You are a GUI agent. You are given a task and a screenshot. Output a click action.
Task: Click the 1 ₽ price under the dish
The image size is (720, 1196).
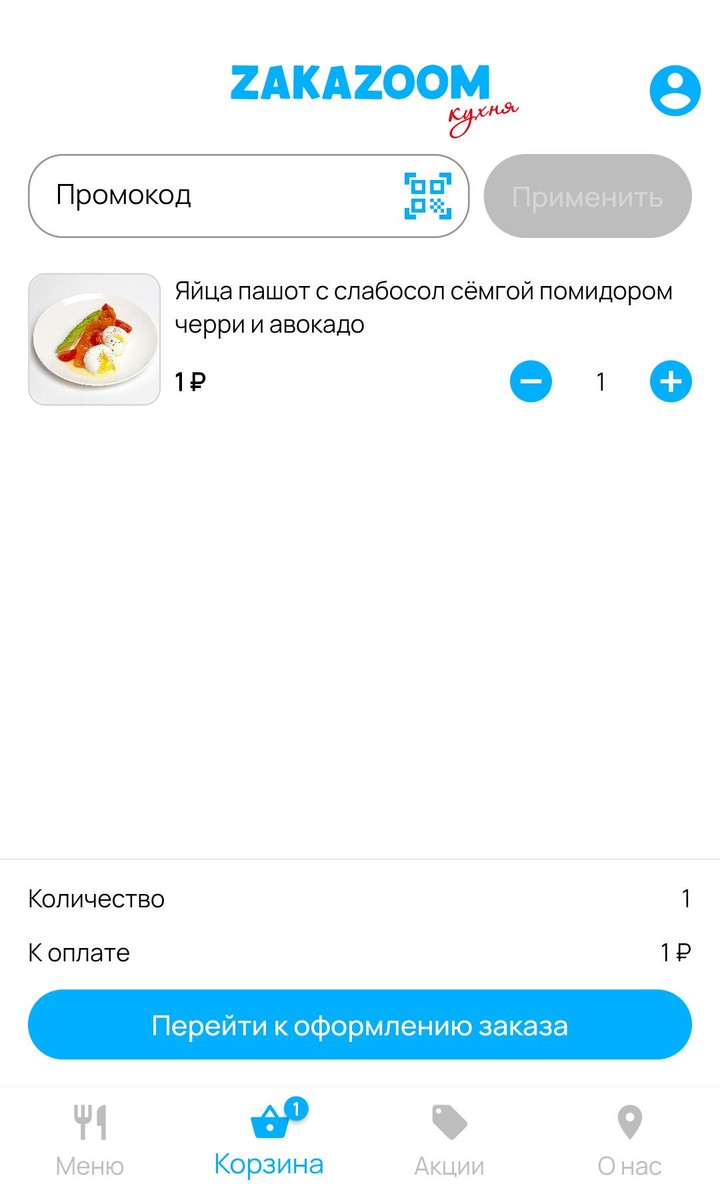pos(190,381)
